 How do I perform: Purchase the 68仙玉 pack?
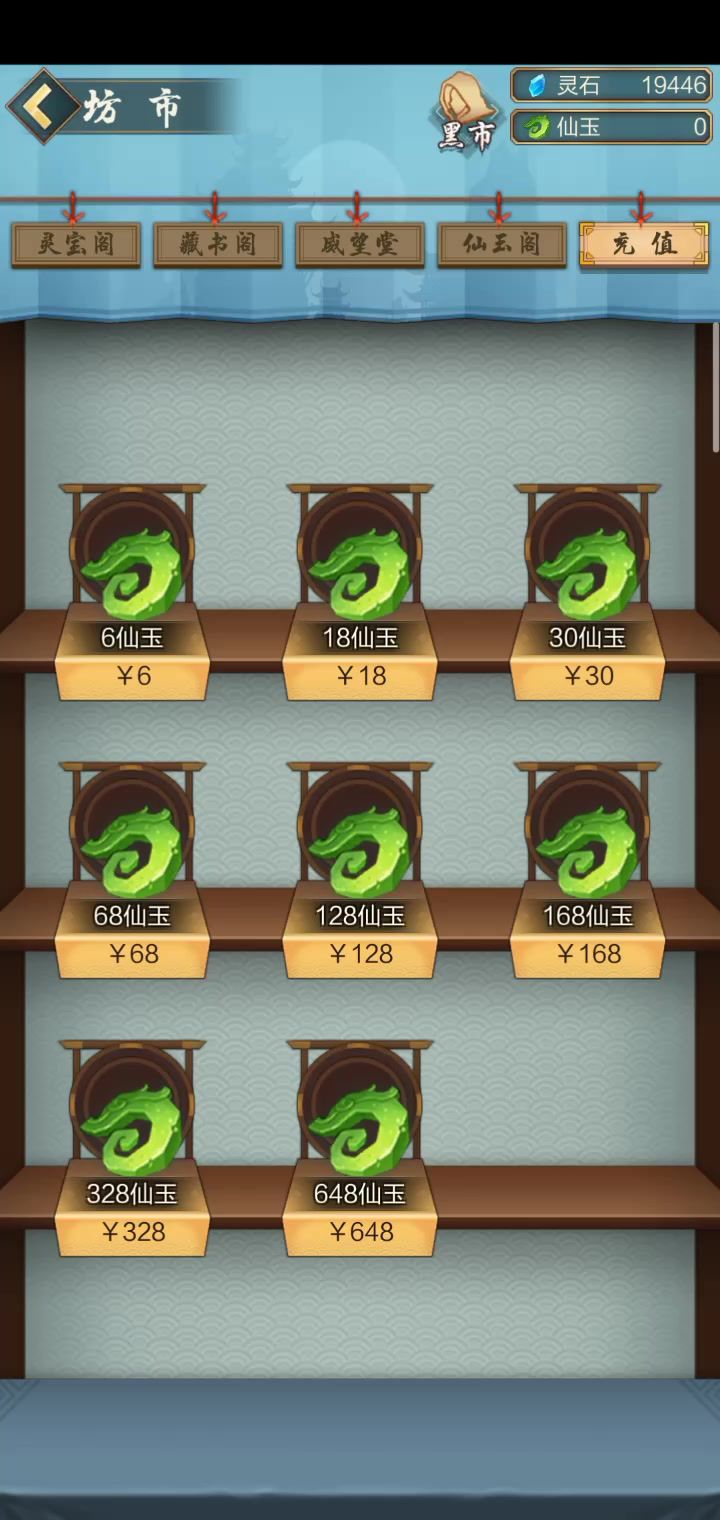(132, 954)
